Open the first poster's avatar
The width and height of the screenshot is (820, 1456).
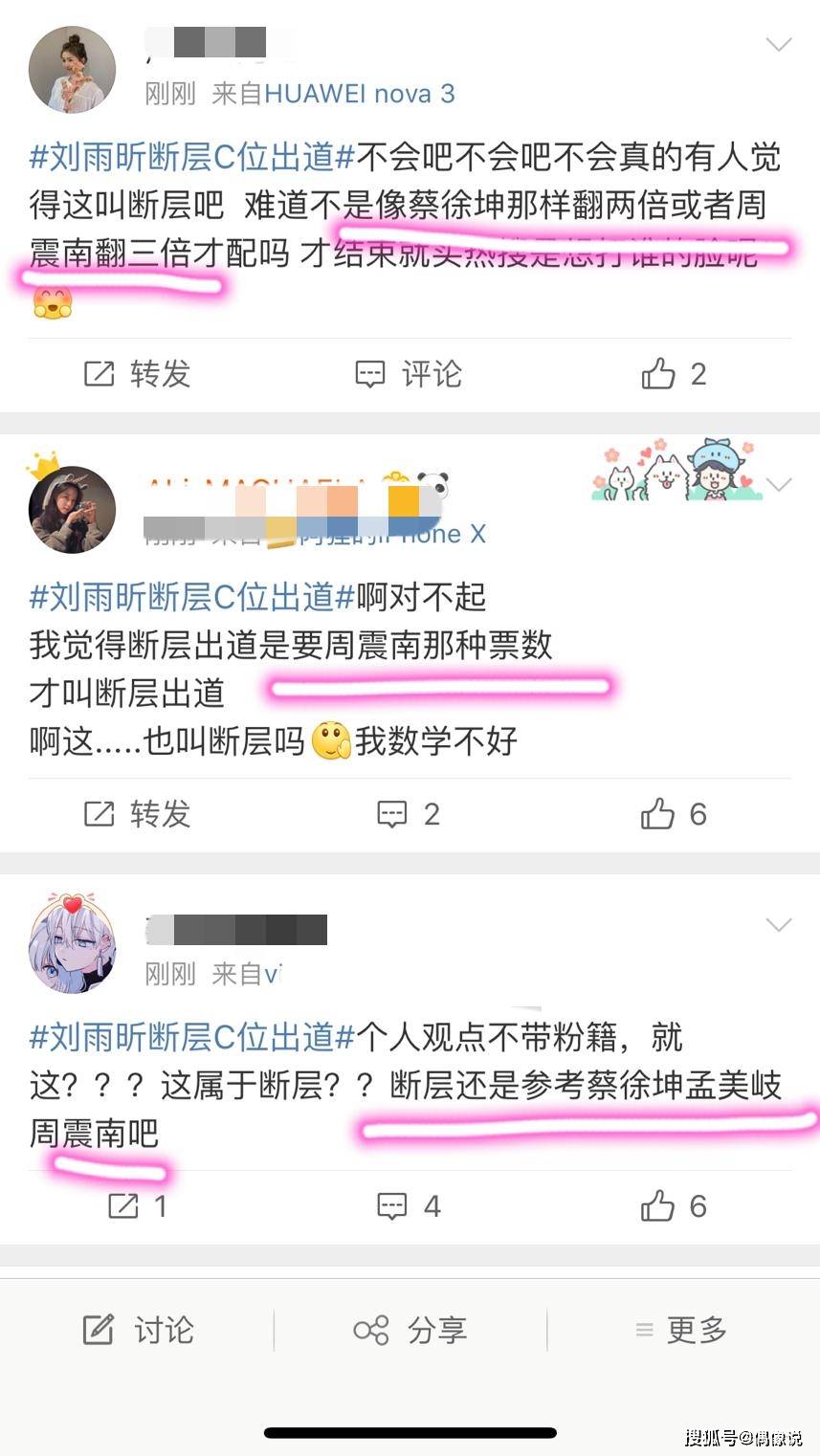[x=73, y=71]
